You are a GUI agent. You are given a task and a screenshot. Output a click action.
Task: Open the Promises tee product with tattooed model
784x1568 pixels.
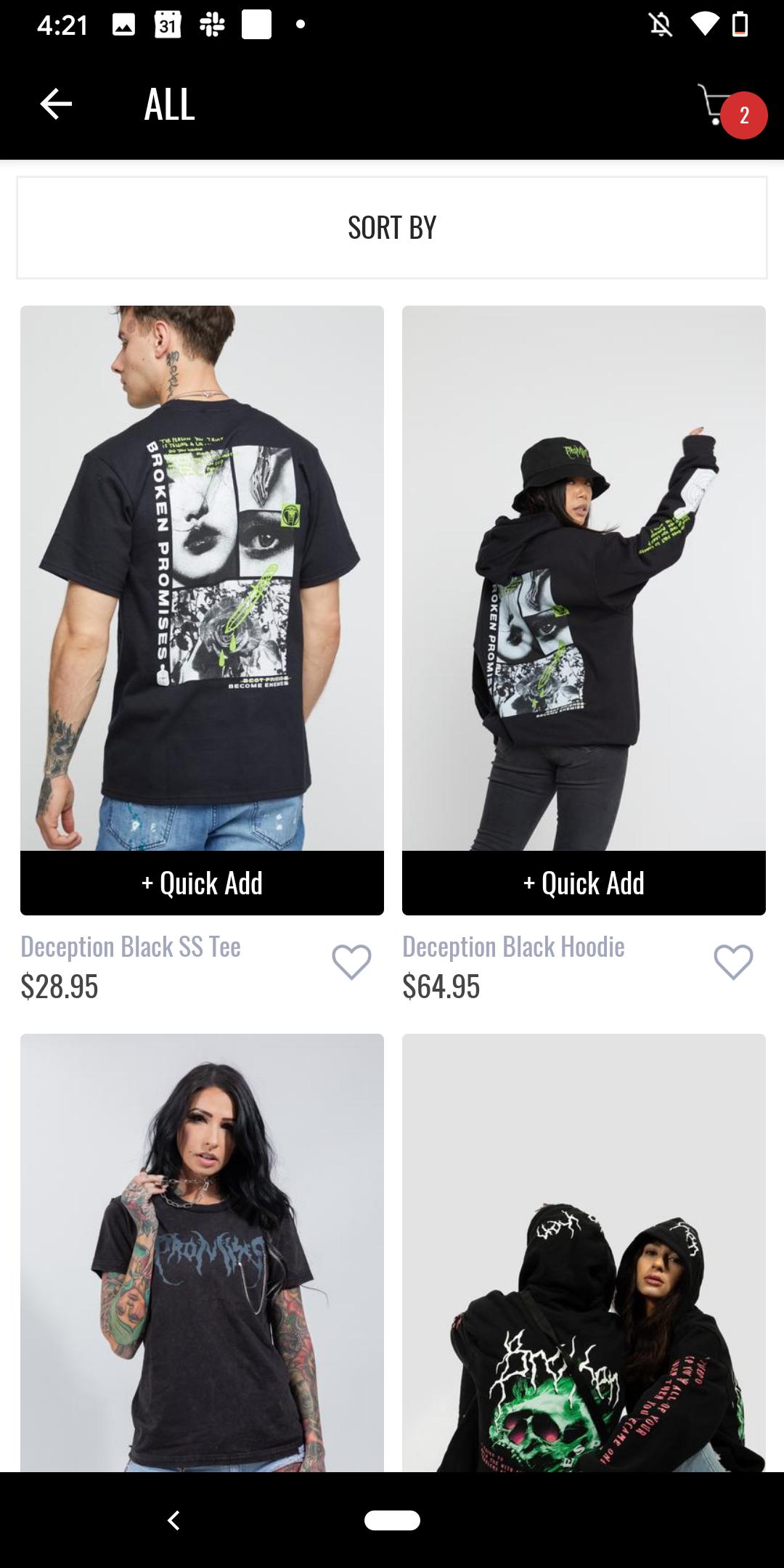(202, 1253)
